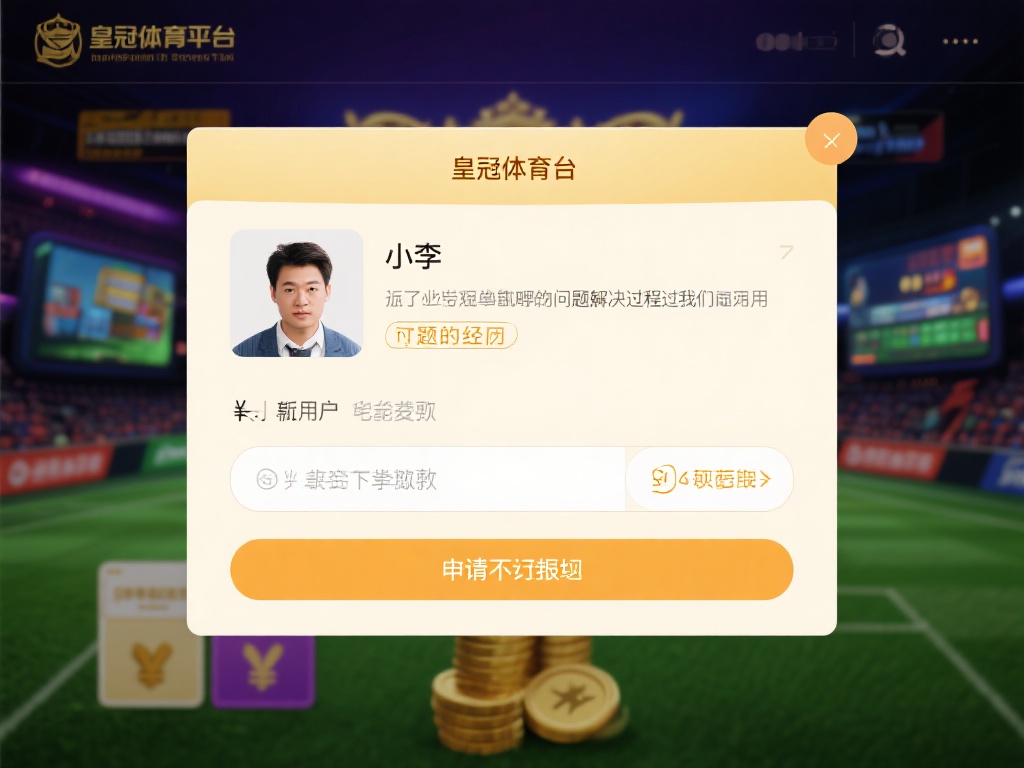The width and height of the screenshot is (1024, 768).
Task: Open the arrow icon beside 小李's name
Action: (x=786, y=252)
